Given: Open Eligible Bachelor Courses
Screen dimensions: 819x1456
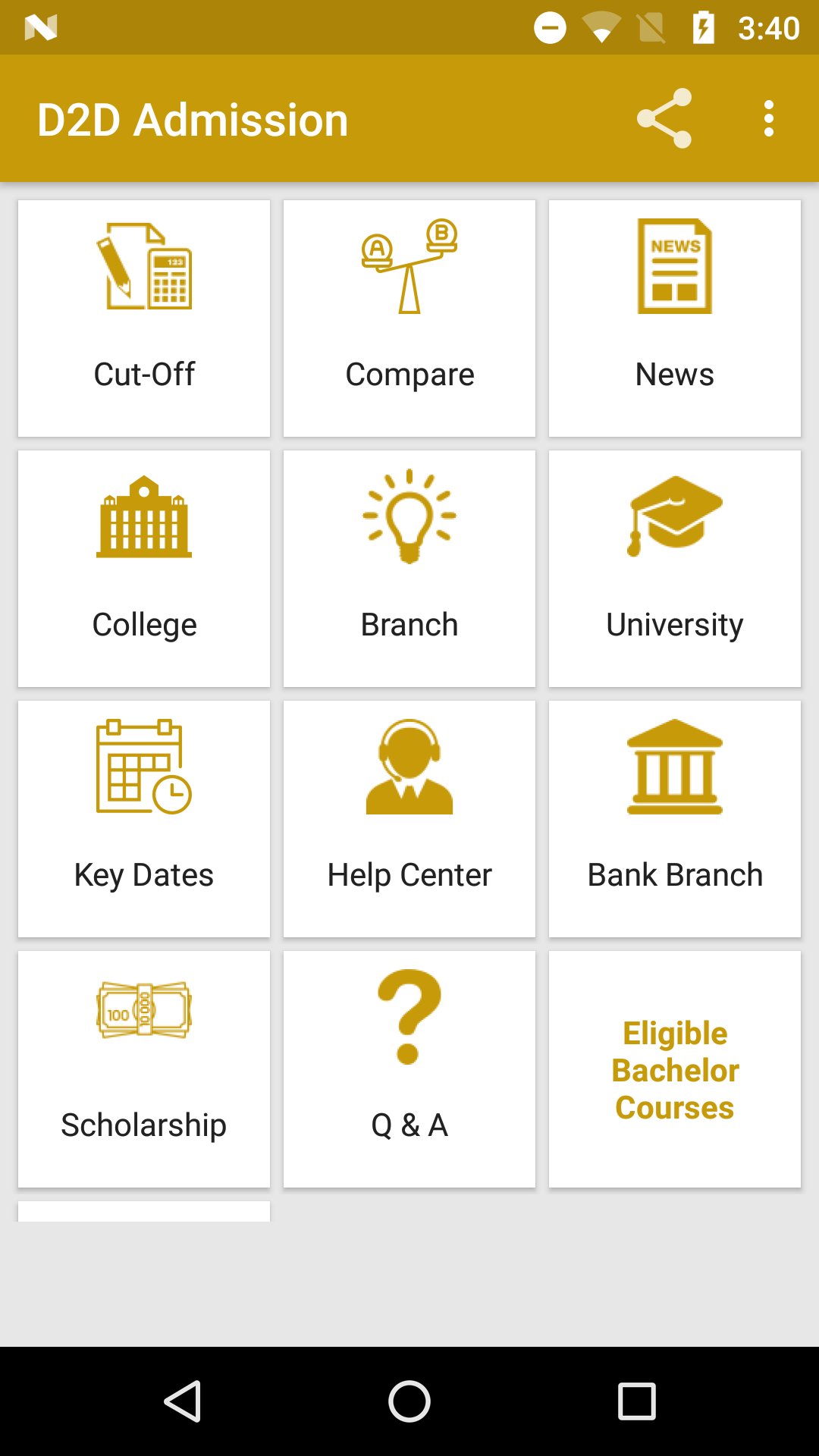Looking at the screenshot, I should tap(675, 1069).
